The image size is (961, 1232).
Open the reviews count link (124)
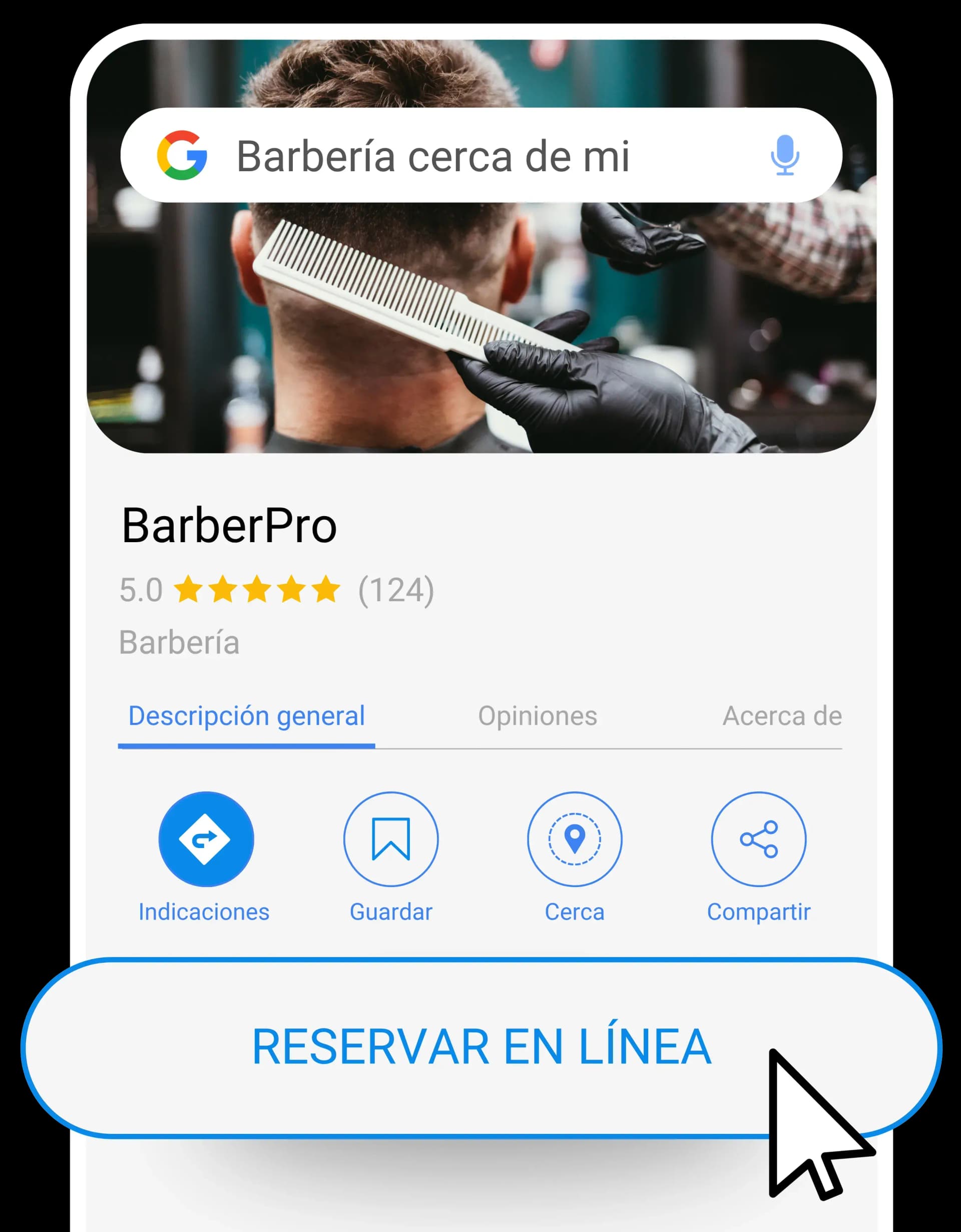pyautogui.click(x=396, y=591)
